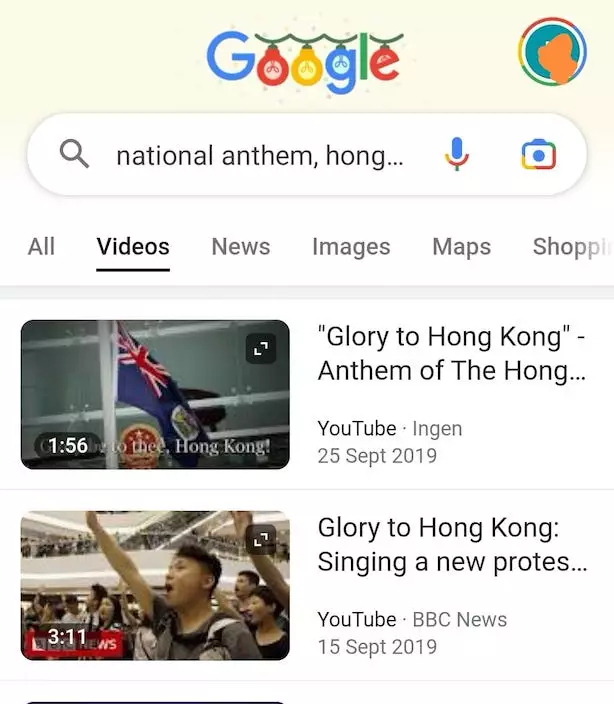Screen dimensions: 614x704
Task: Open the BBC News Glory to Hong Kong video
Action: tap(451, 545)
